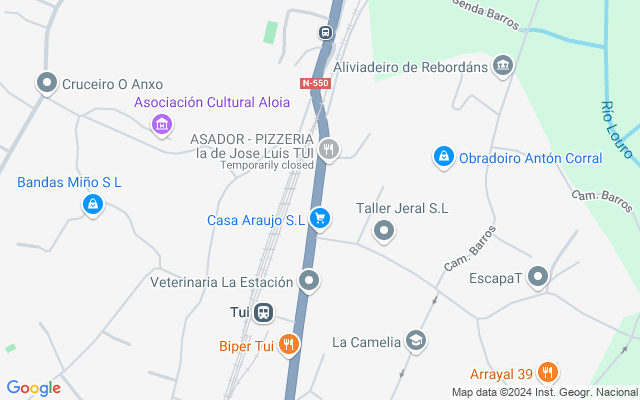This screenshot has width=640, height=400.
Task: Open the Google logo link
Action: (33, 388)
